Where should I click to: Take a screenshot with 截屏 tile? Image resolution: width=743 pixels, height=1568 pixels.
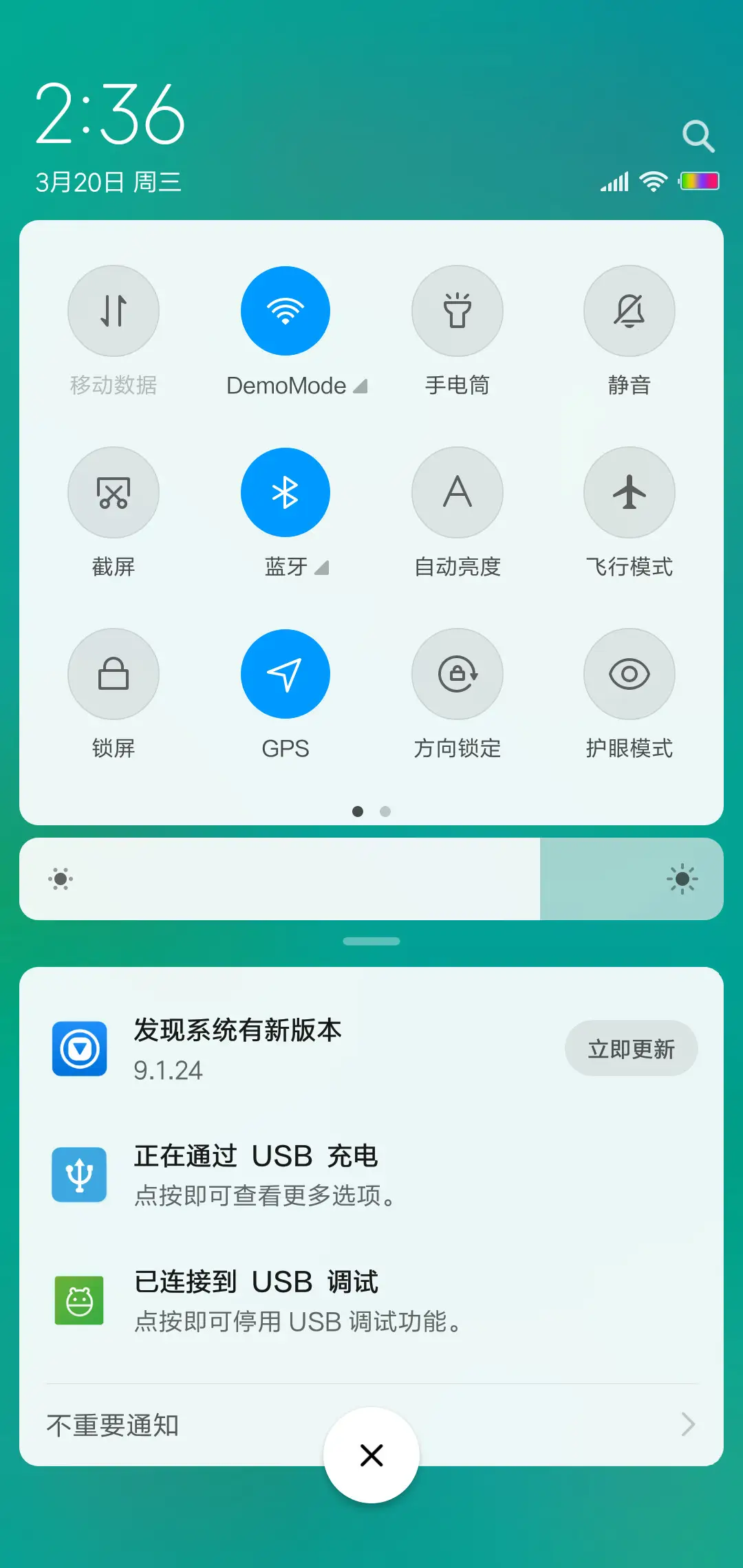click(114, 492)
